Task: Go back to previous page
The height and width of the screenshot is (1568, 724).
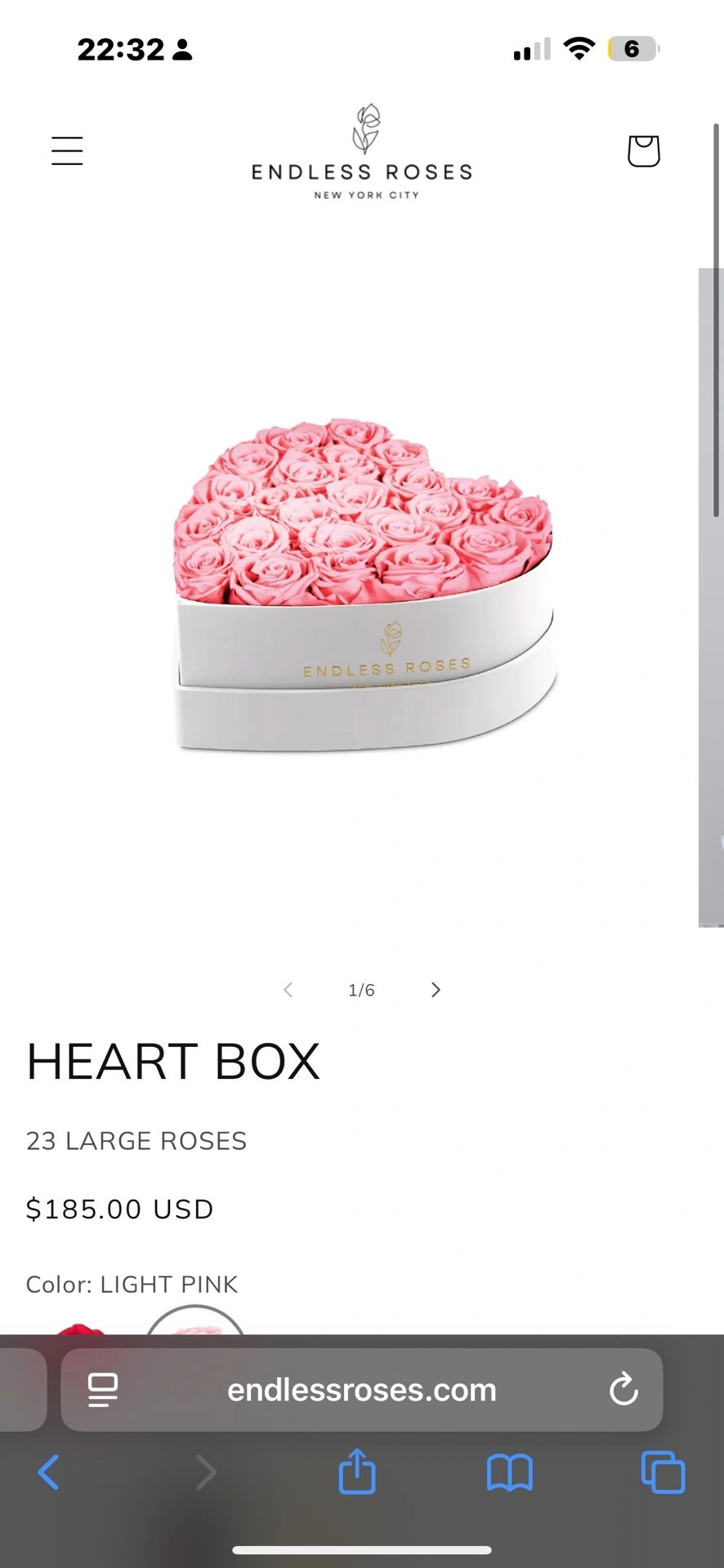Action: [x=48, y=1472]
